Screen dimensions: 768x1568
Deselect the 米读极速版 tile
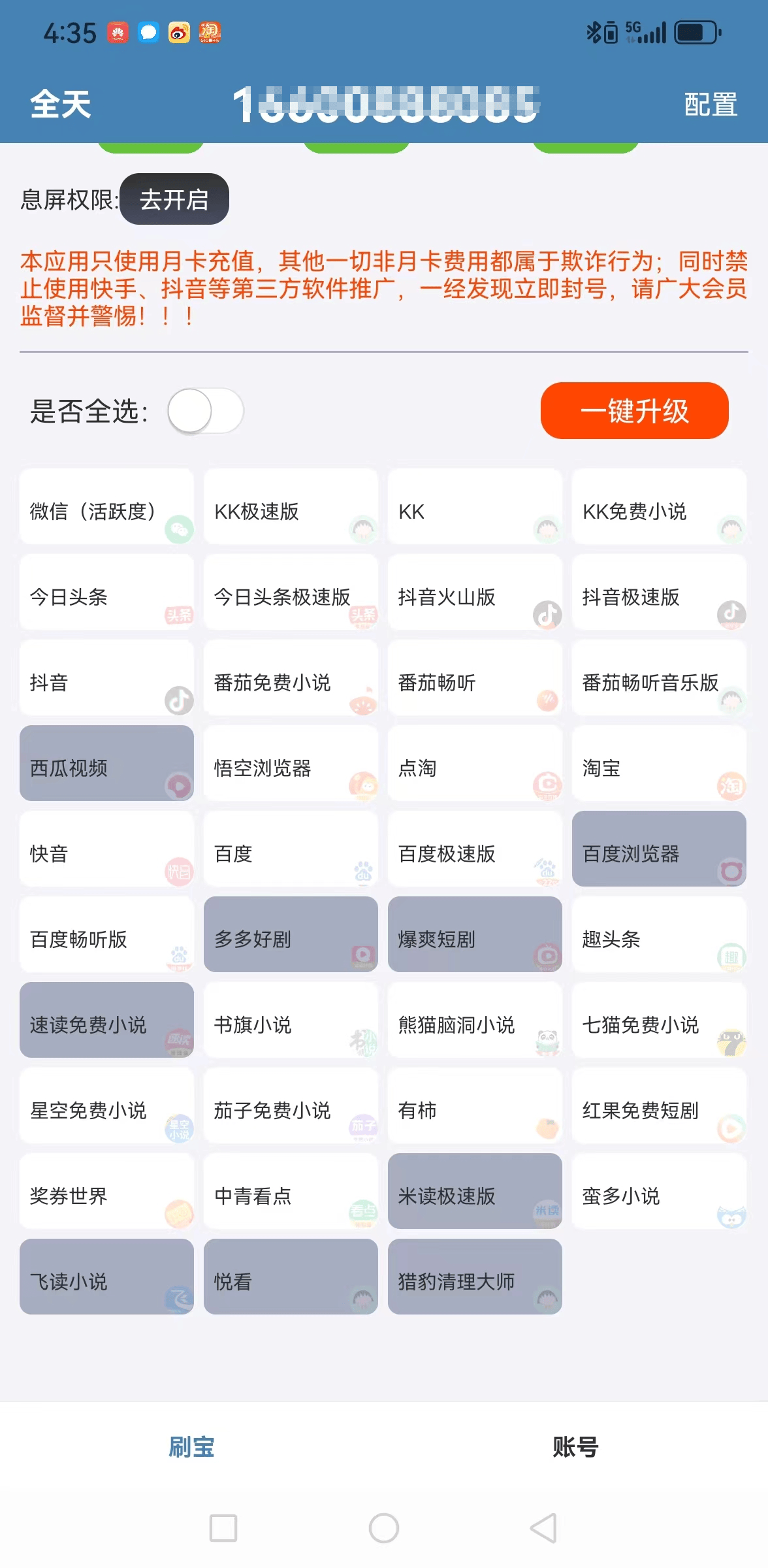(475, 1191)
